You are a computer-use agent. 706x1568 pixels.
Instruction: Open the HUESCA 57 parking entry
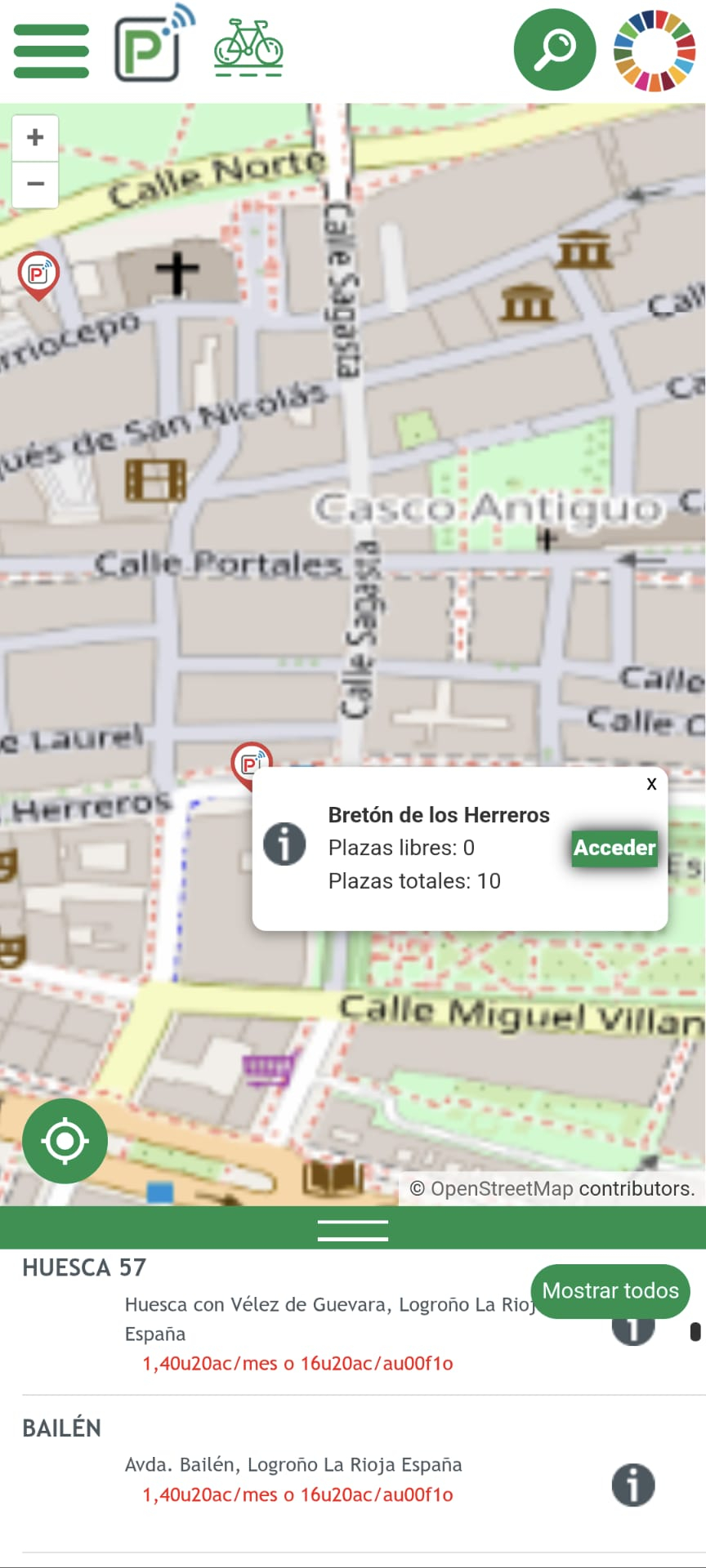84,1267
